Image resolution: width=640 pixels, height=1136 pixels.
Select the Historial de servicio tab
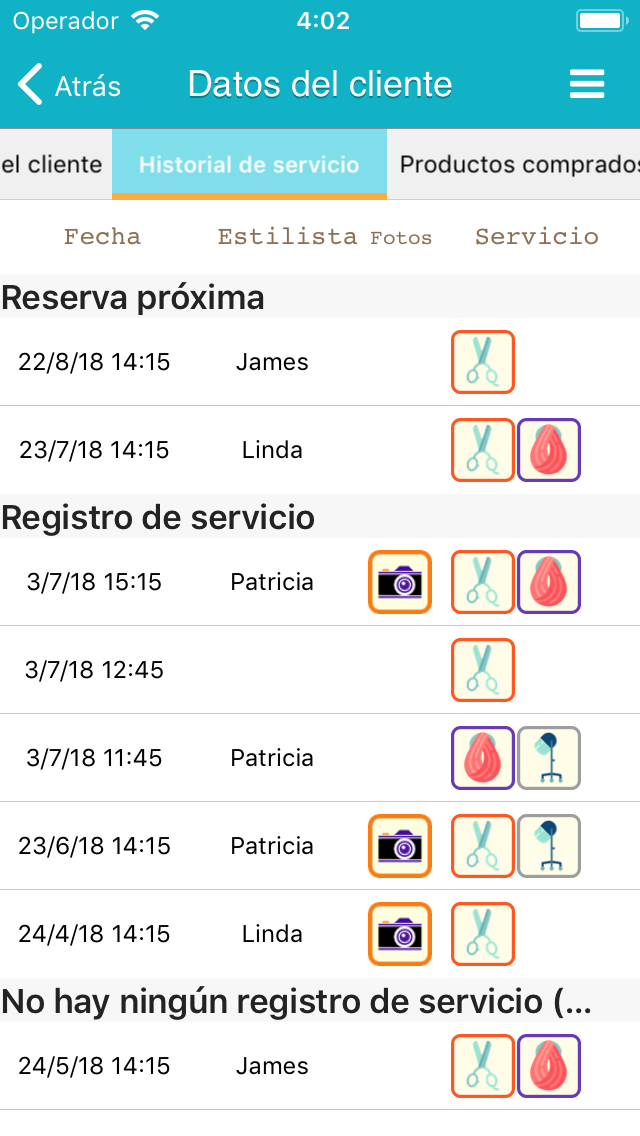[249, 164]
